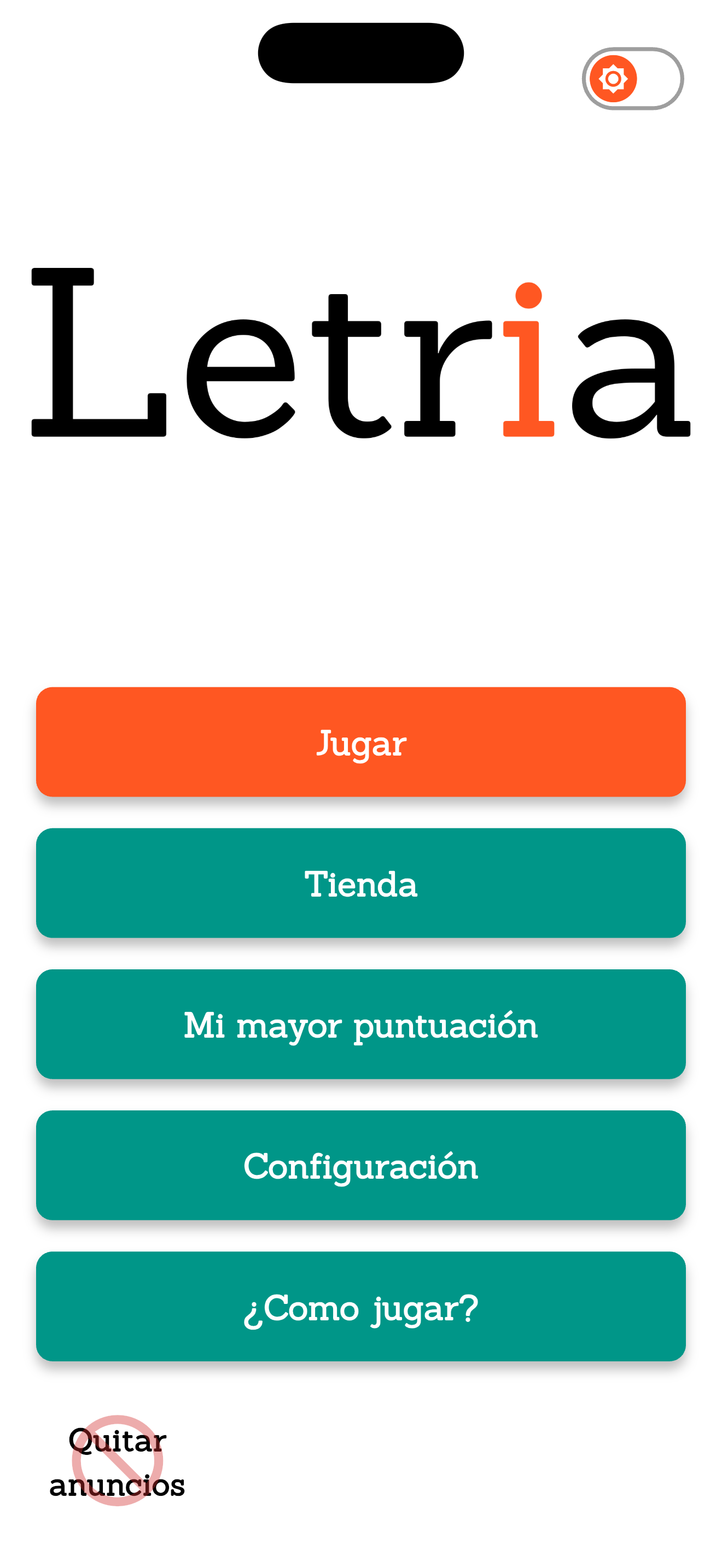View Mi mayor puntuación

click(360, 1024)
